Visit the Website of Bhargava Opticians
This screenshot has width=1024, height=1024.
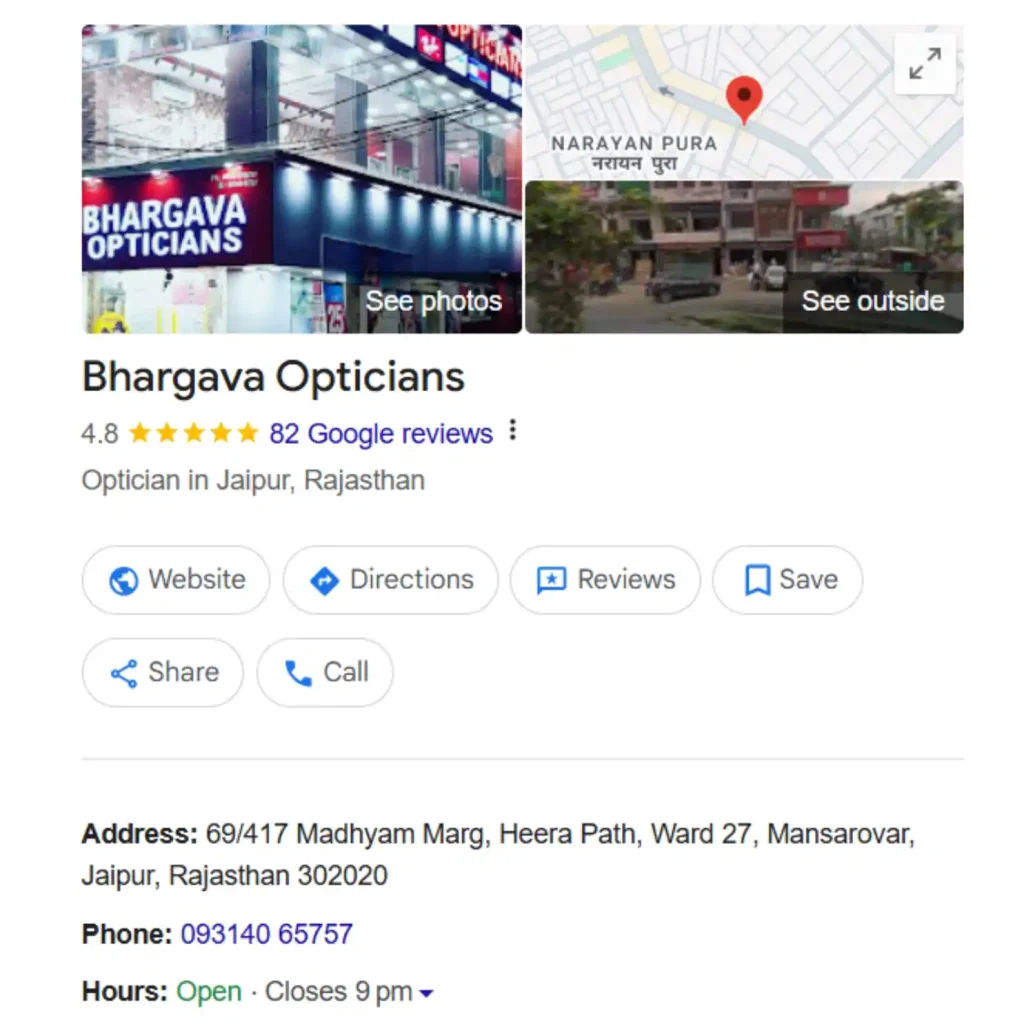point(176,580)
